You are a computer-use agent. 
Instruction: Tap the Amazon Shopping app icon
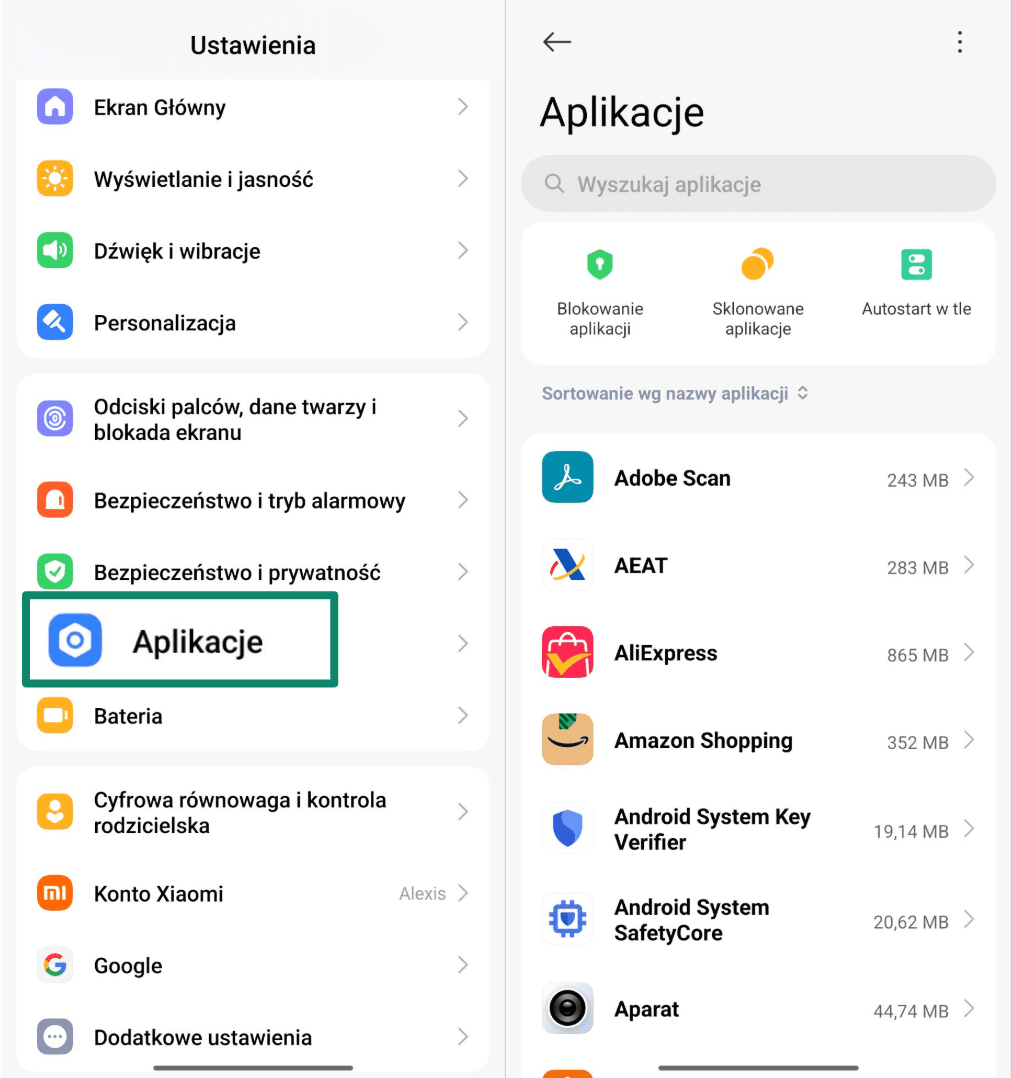(567, 740)
